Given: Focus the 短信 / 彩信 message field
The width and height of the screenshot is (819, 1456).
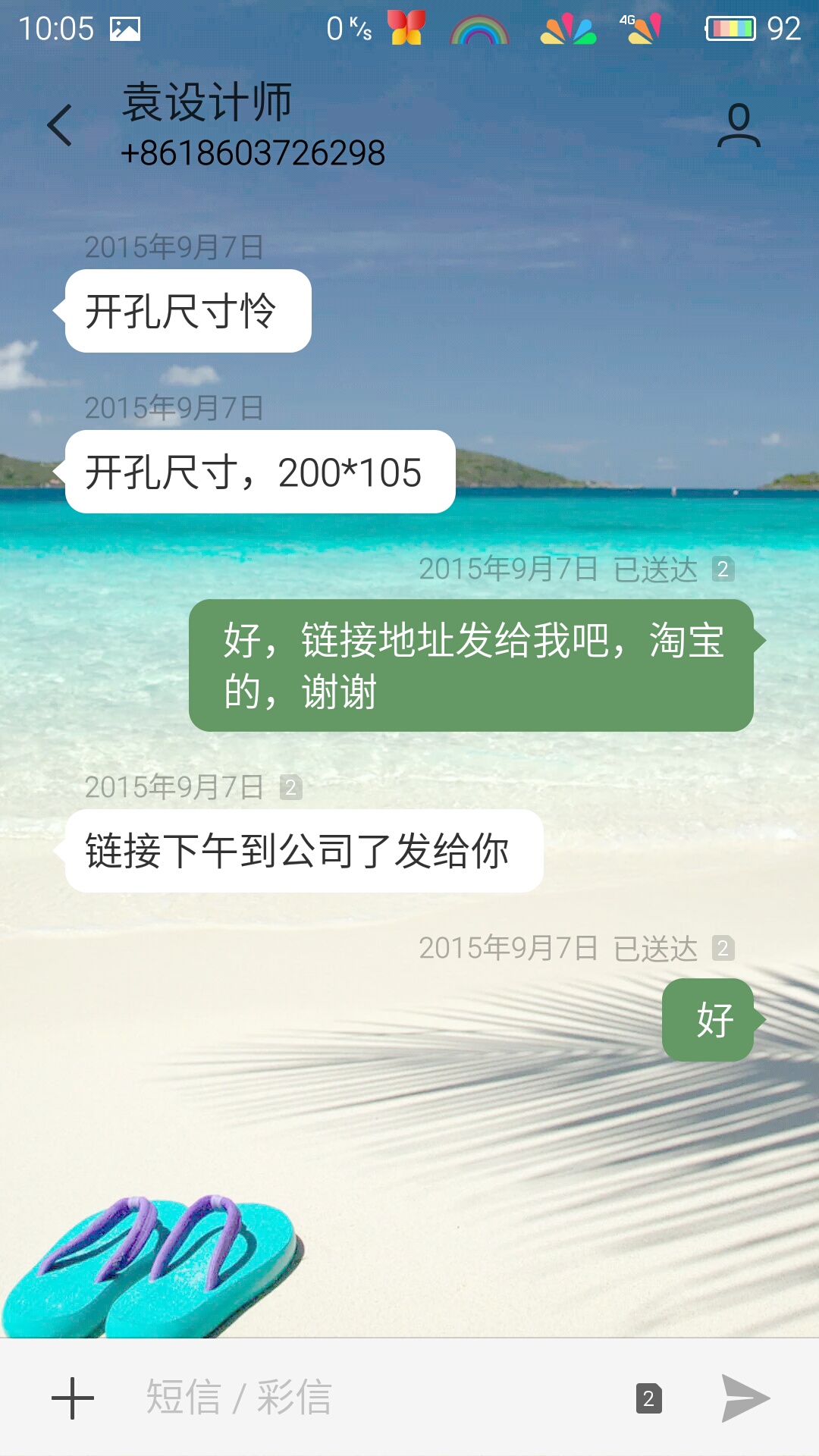Looking at the screenshot, I should click(379, 1397).
